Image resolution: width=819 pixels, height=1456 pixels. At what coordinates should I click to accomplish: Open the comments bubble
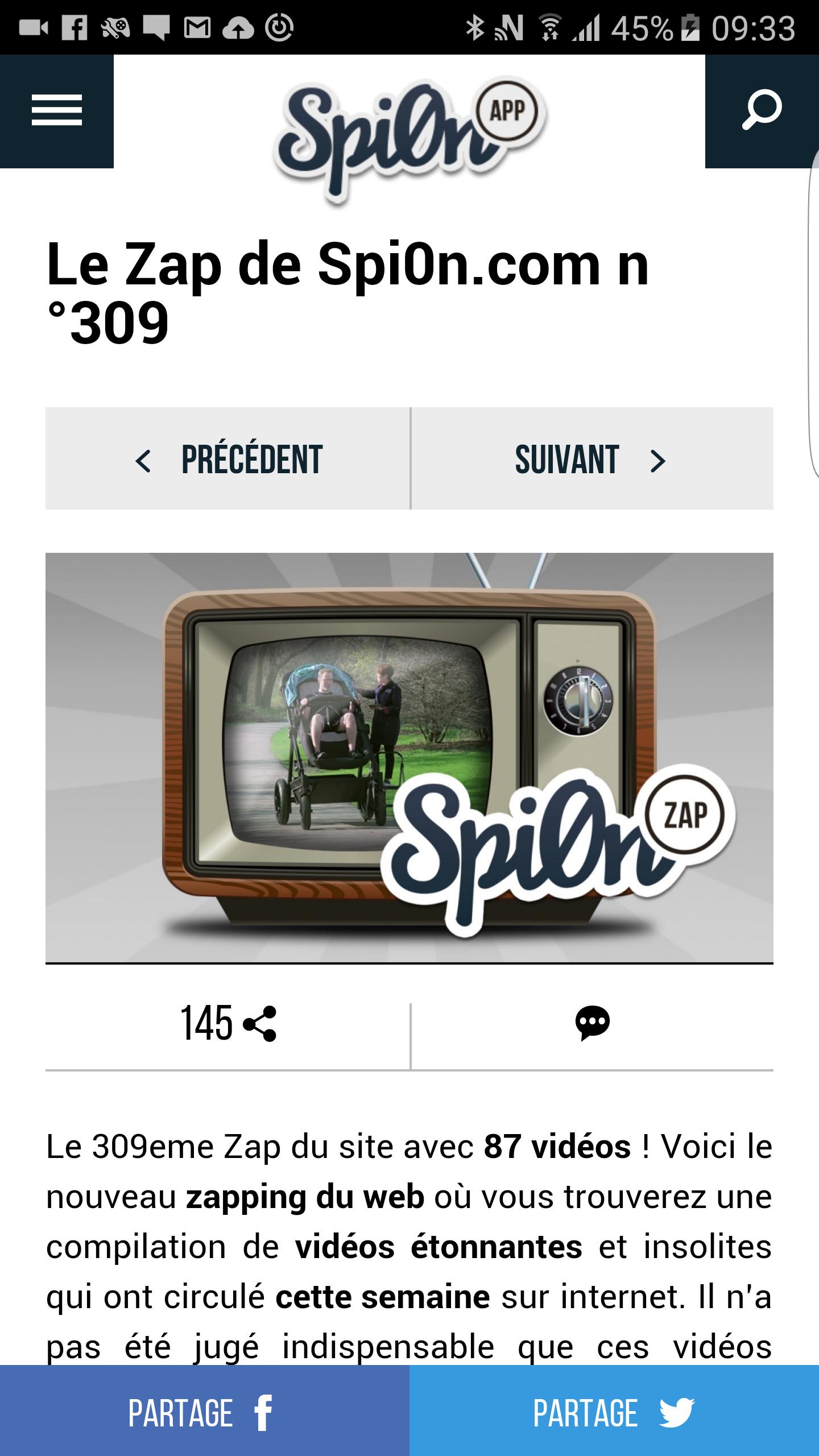tap(592, 1024)
